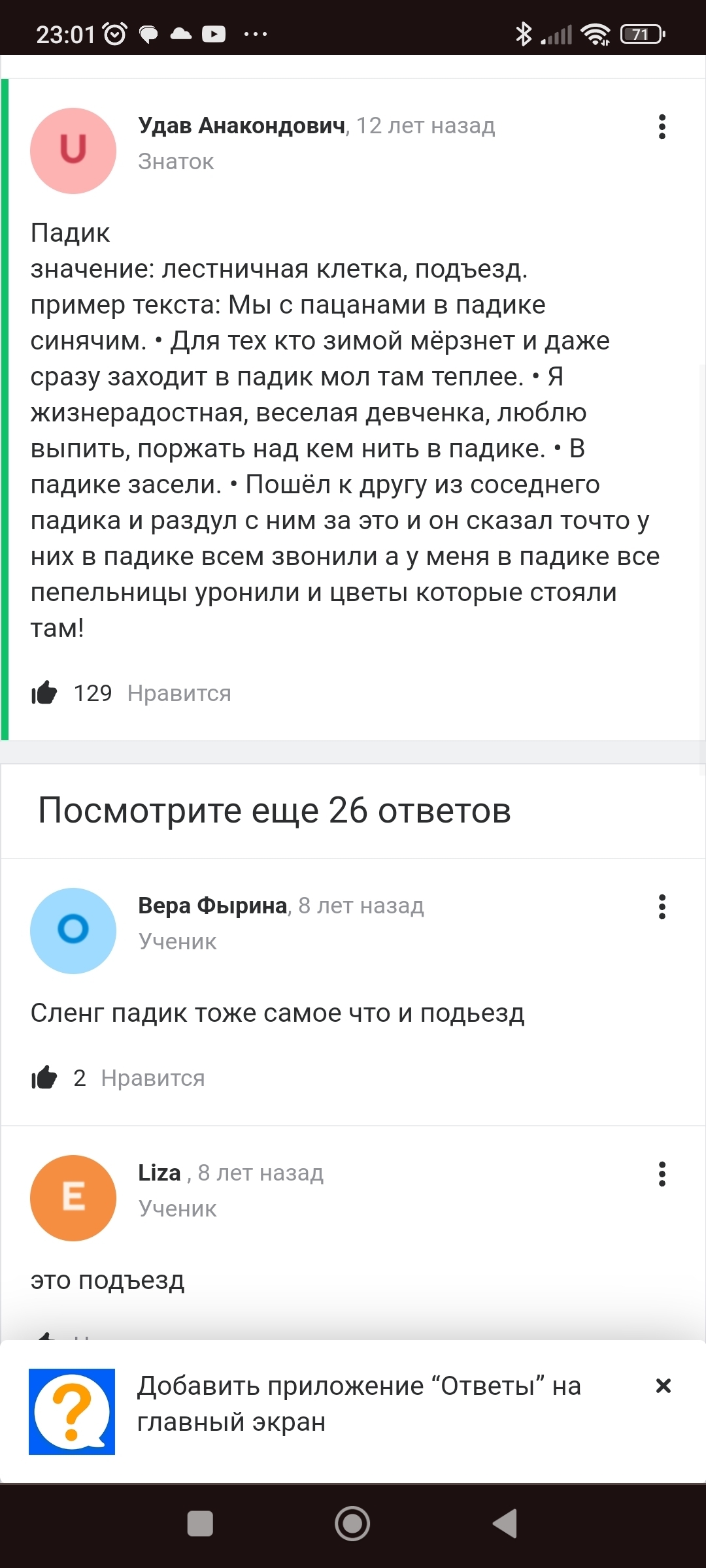Tap the orange E avatar

[x=73, y=1198]
